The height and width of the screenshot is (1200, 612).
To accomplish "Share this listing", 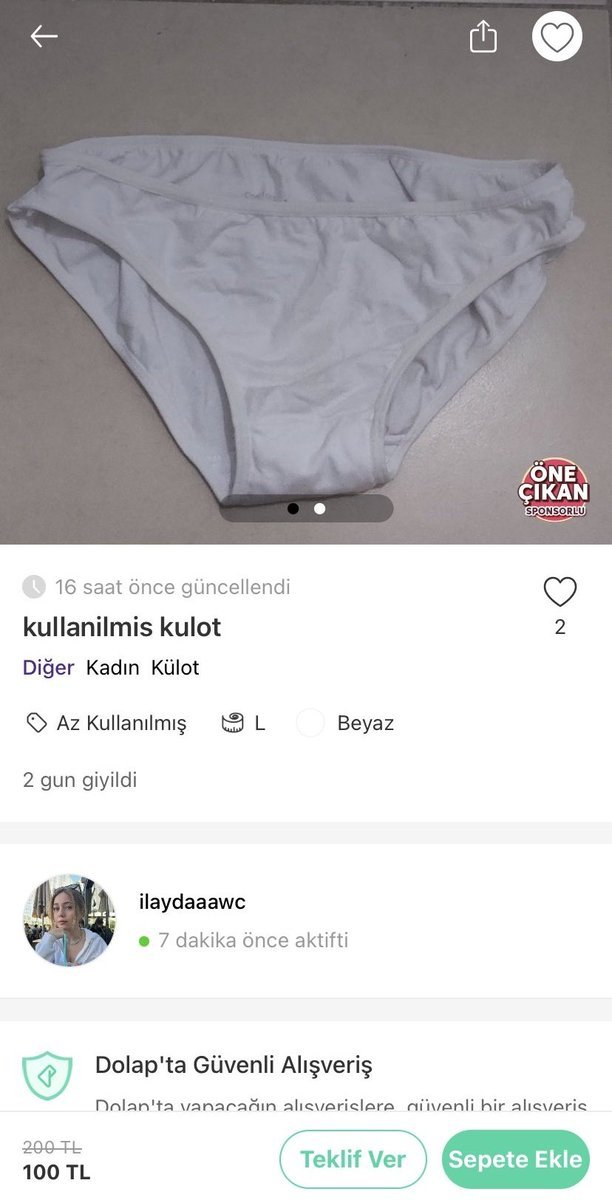I will coord(483,37).
